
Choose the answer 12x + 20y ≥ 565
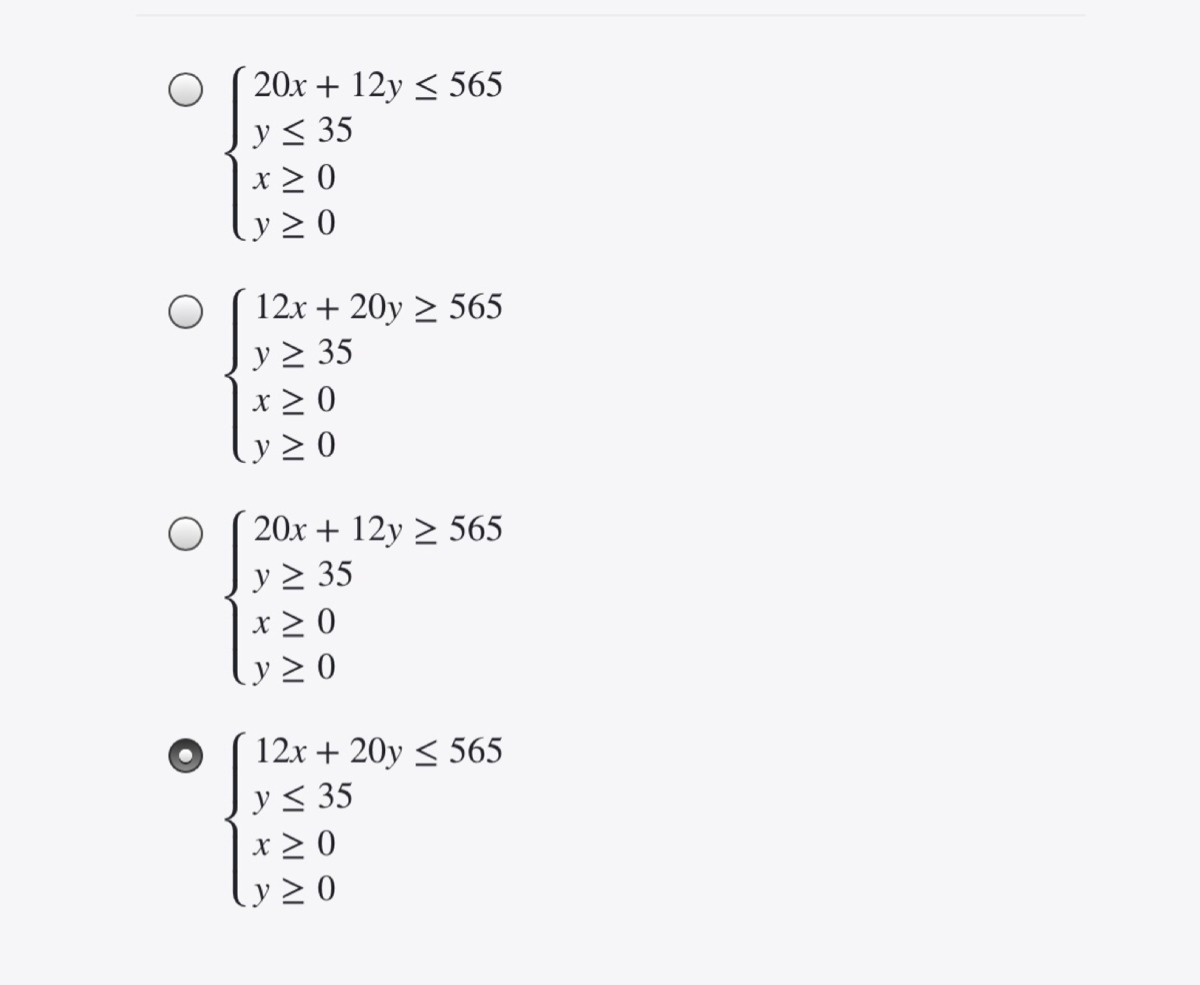(185, 313)
